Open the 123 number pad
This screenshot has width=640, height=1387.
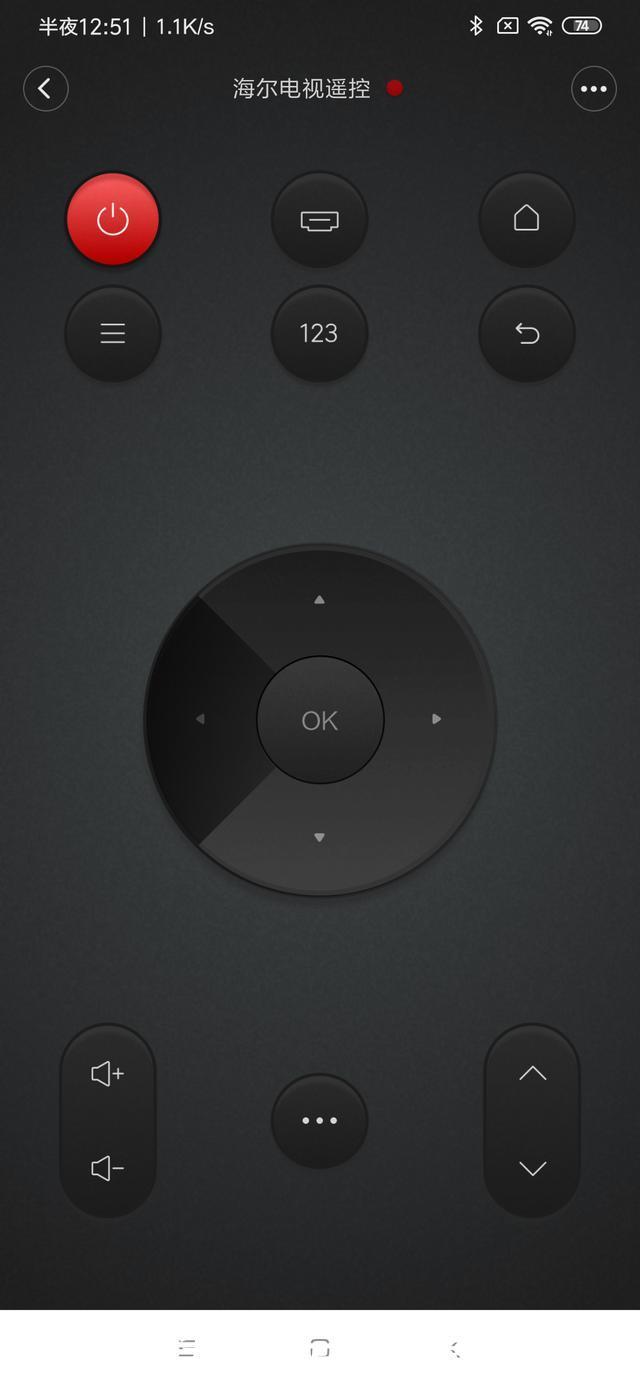tap(319, 333)
